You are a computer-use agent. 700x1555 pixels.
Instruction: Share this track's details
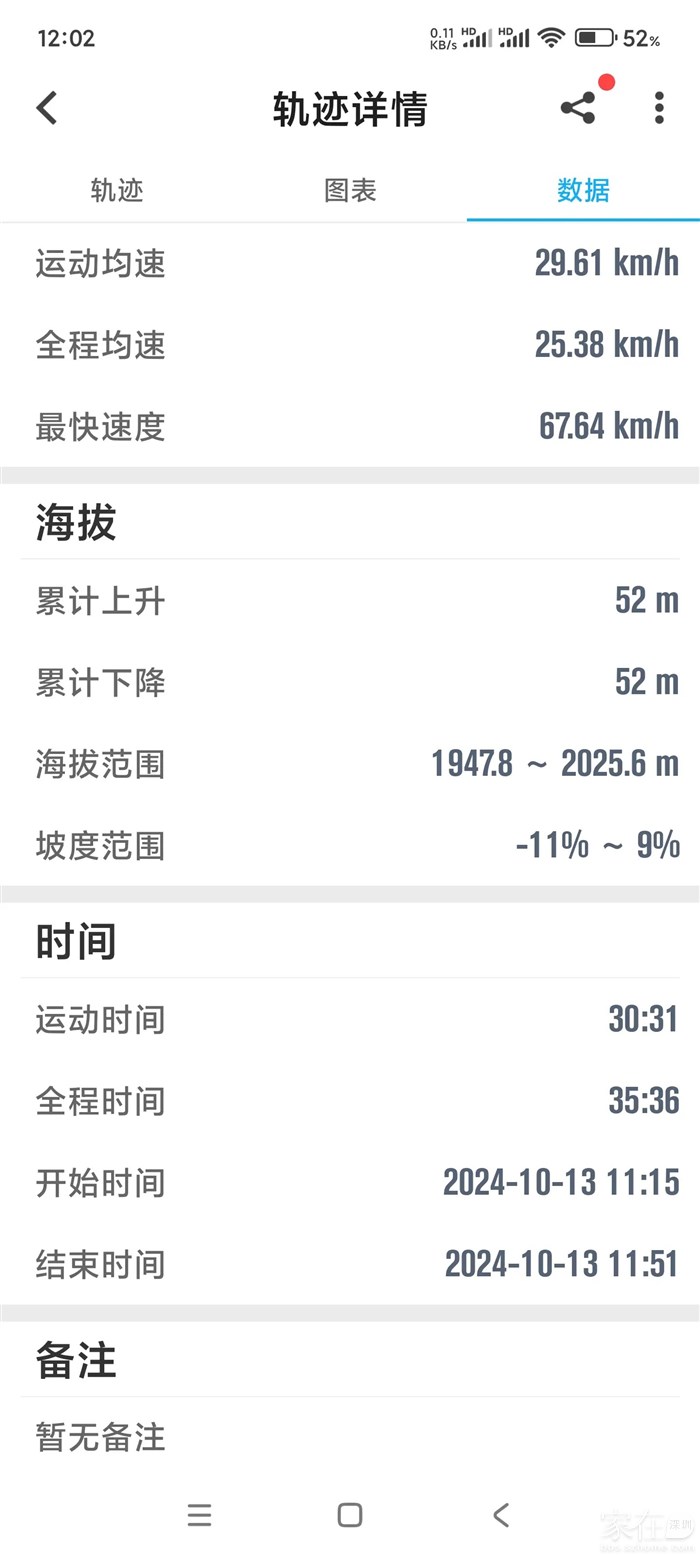[578, 108]
